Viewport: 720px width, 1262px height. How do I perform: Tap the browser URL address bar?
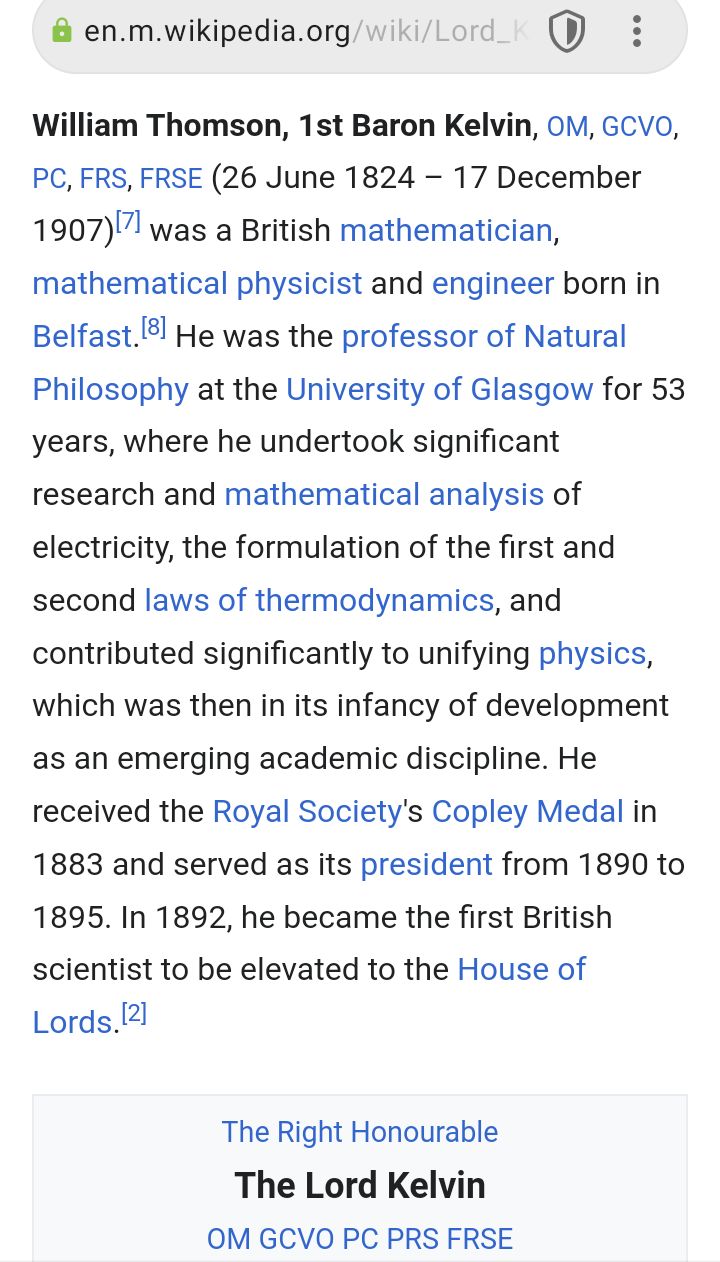click(x=300, y=31)
